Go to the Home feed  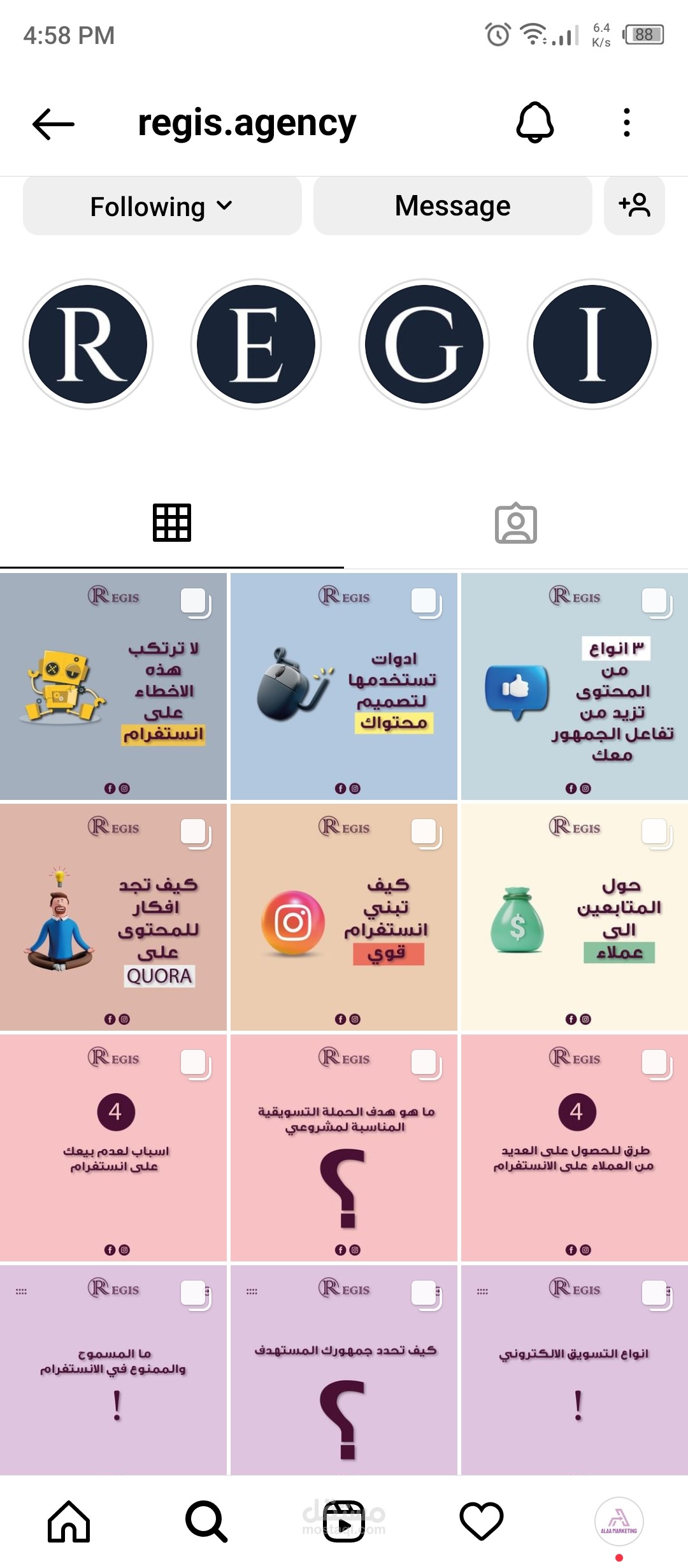69,1521
